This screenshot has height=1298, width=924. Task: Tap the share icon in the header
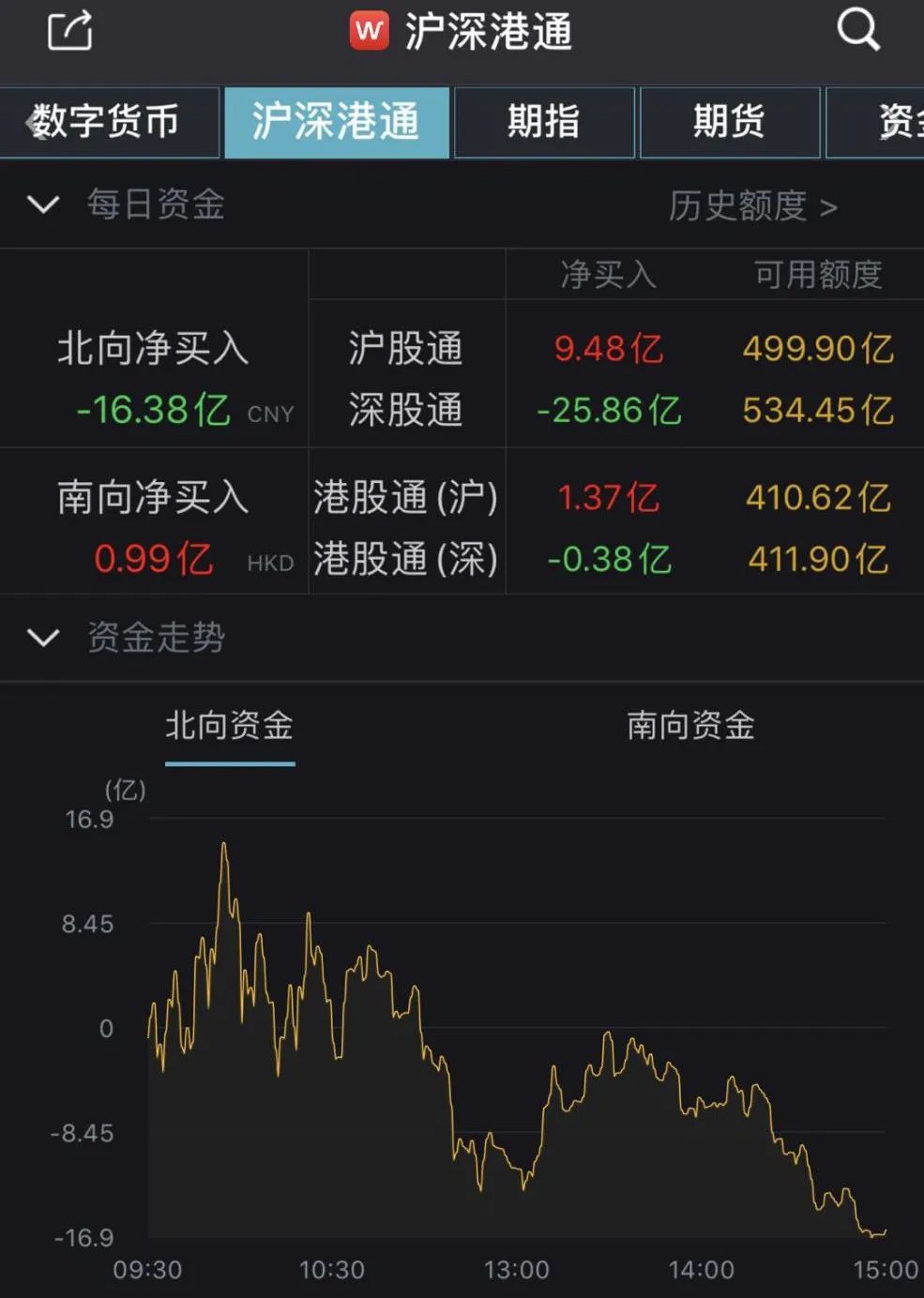click(x=70, y=31)
